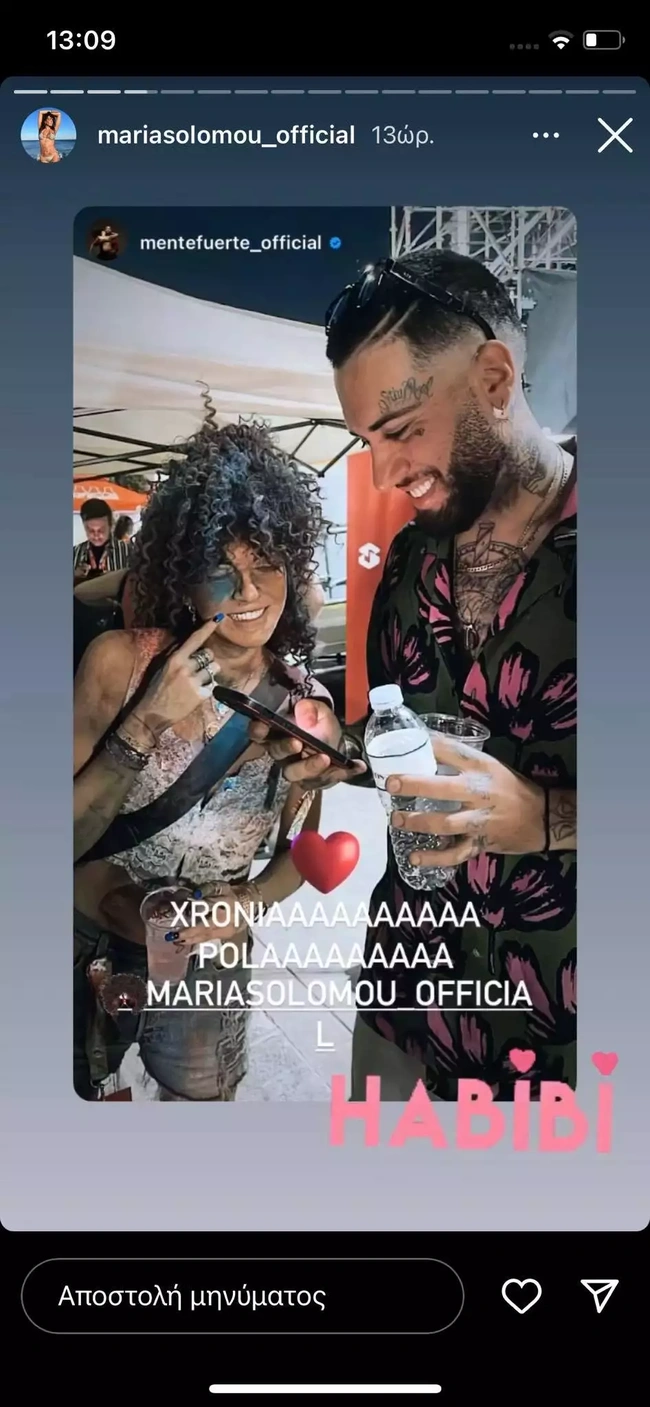Share the story via paper plane icon

599,1296
